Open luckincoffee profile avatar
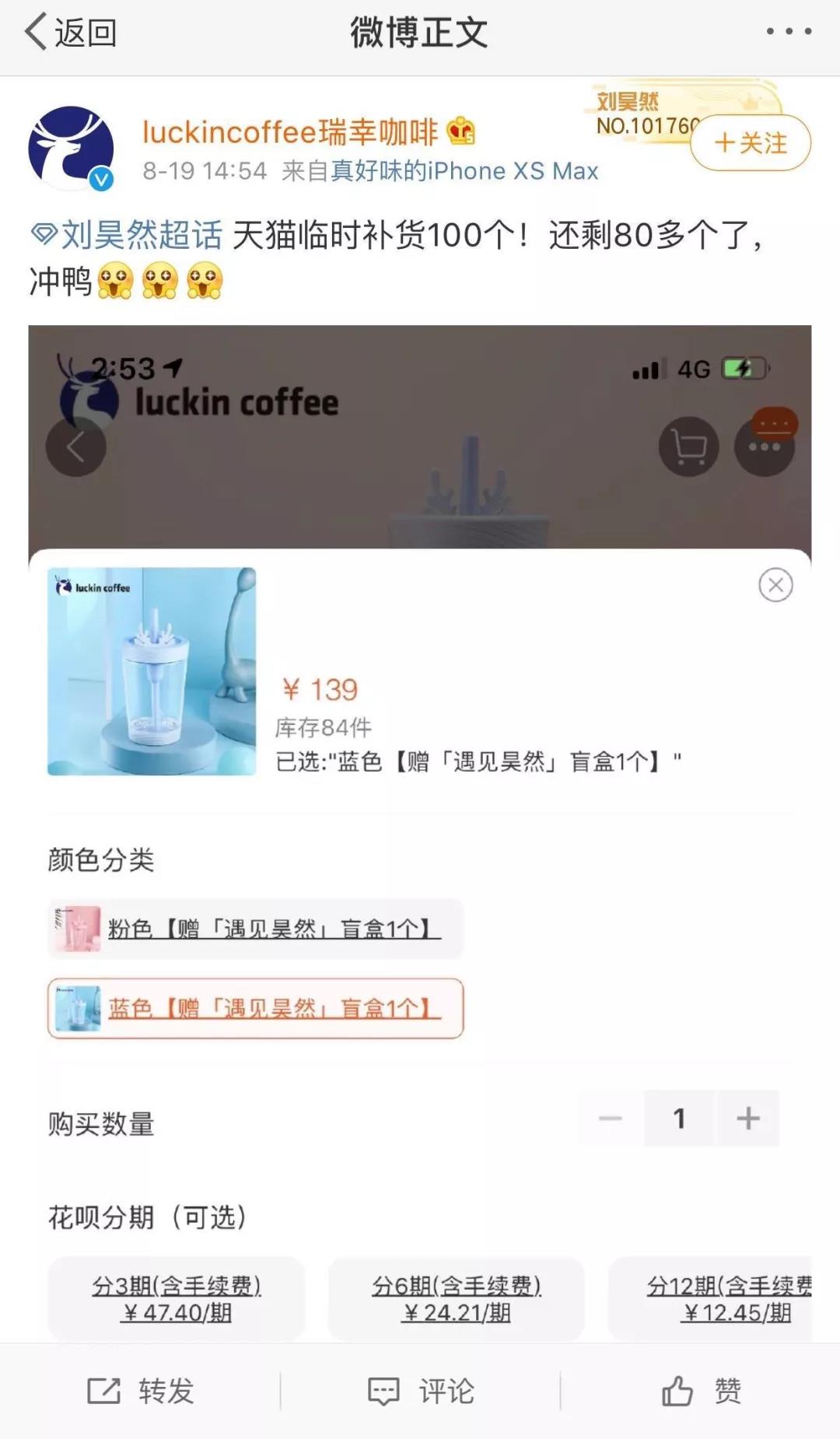This screenshot has width=840, height=1439. 71,148
